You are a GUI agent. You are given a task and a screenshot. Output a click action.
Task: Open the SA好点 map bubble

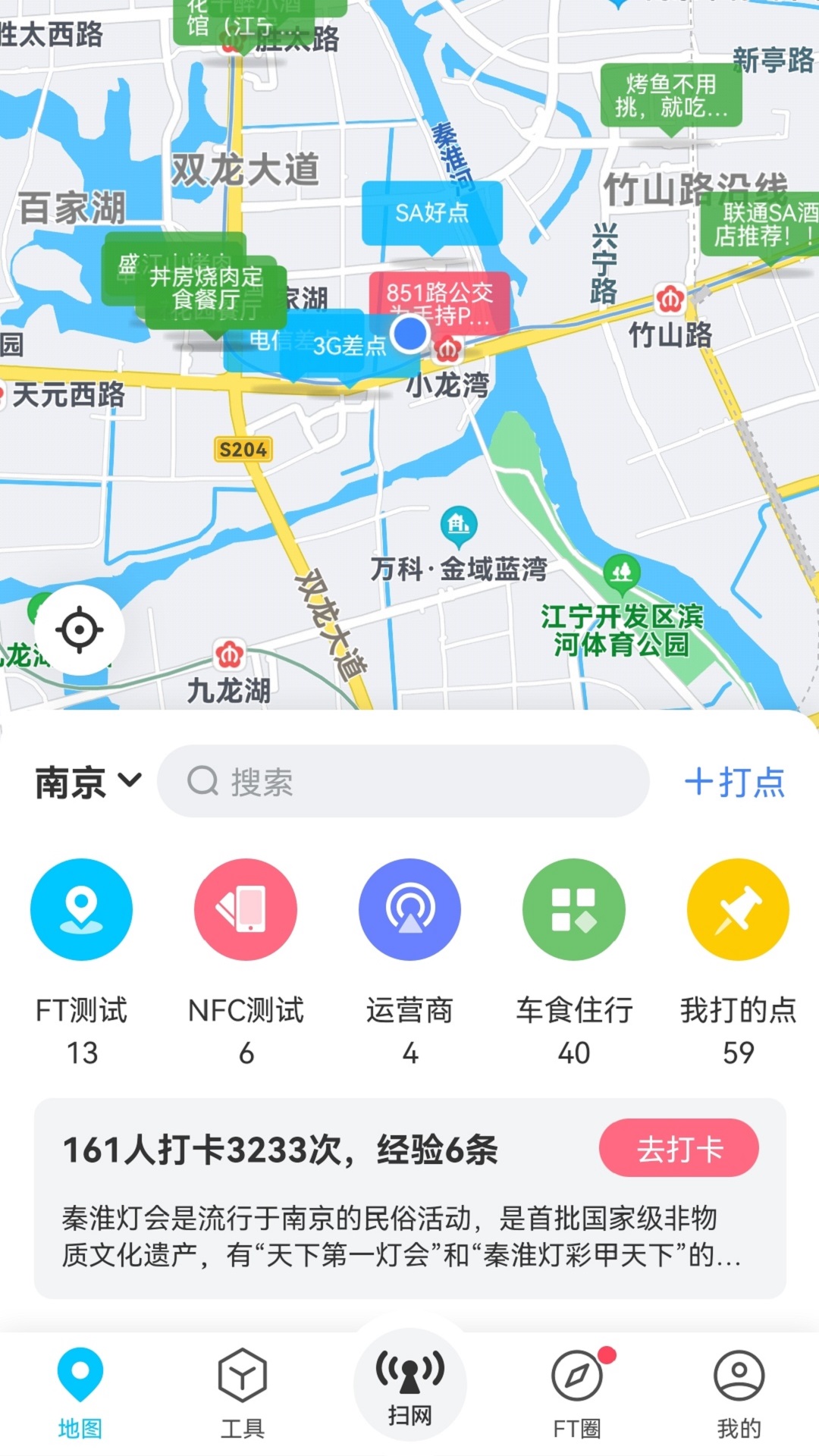coord(432,213)
